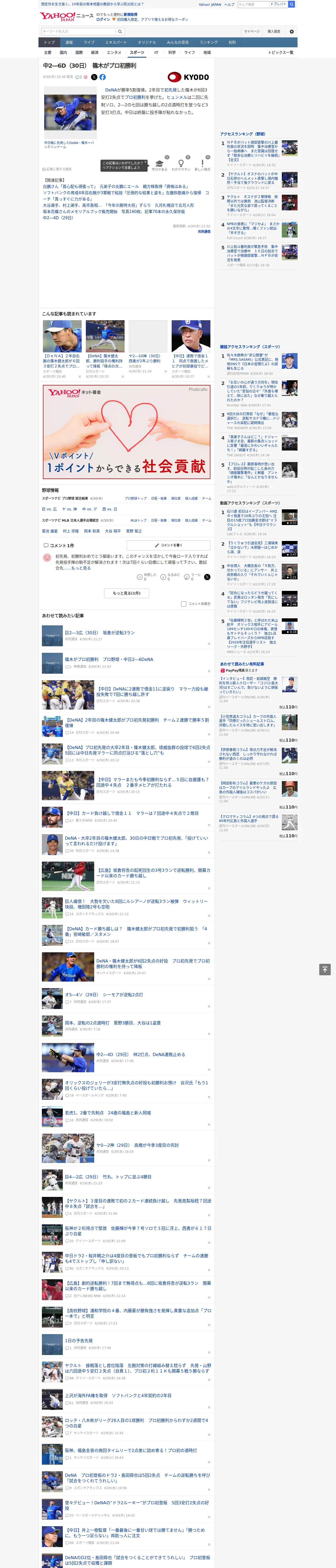Switch to the ライブ top navigation tab

[89, 43]
